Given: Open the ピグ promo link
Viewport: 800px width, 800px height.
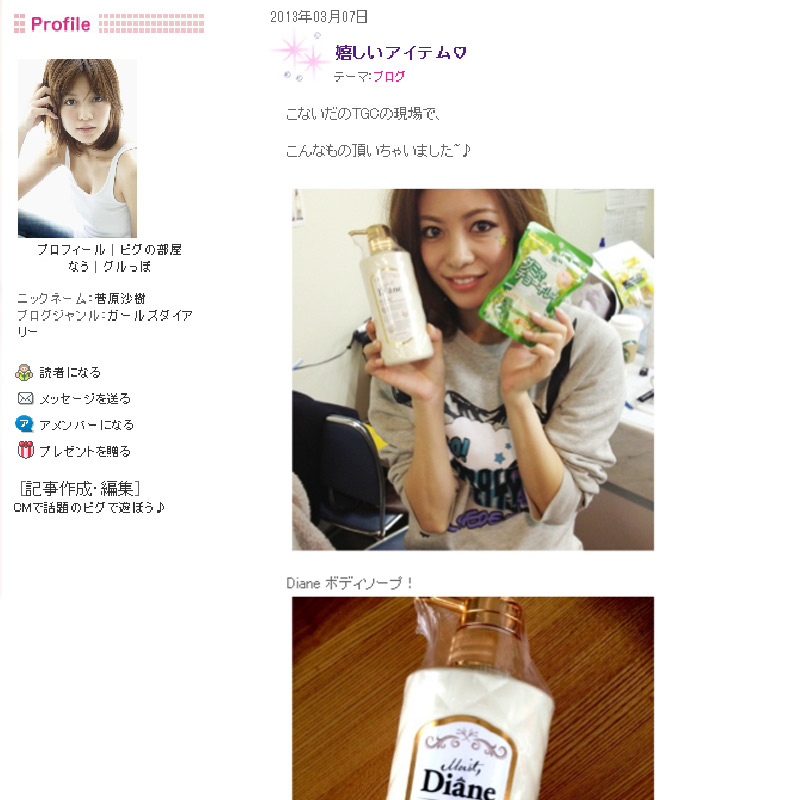Looking at the screenshot, I should [88, 507].
